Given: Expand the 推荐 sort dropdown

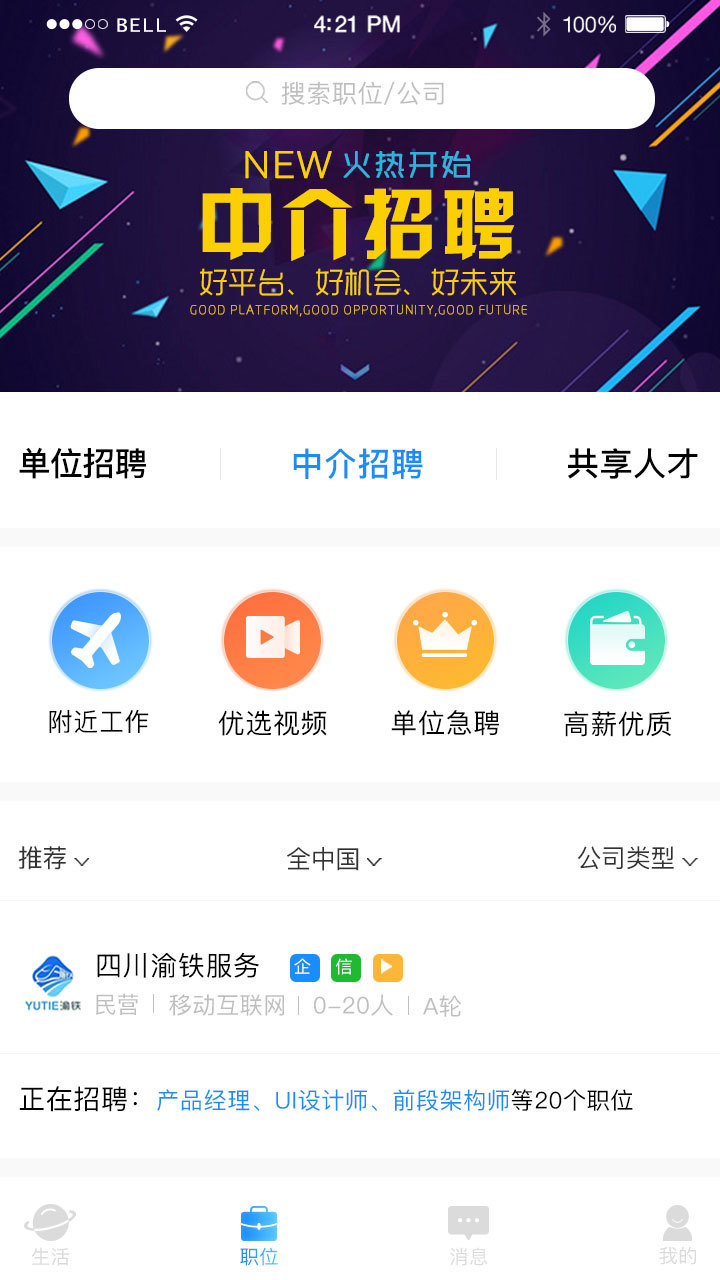Looking at the screenshot, I should pyautogui.click(x=54, y=859).
